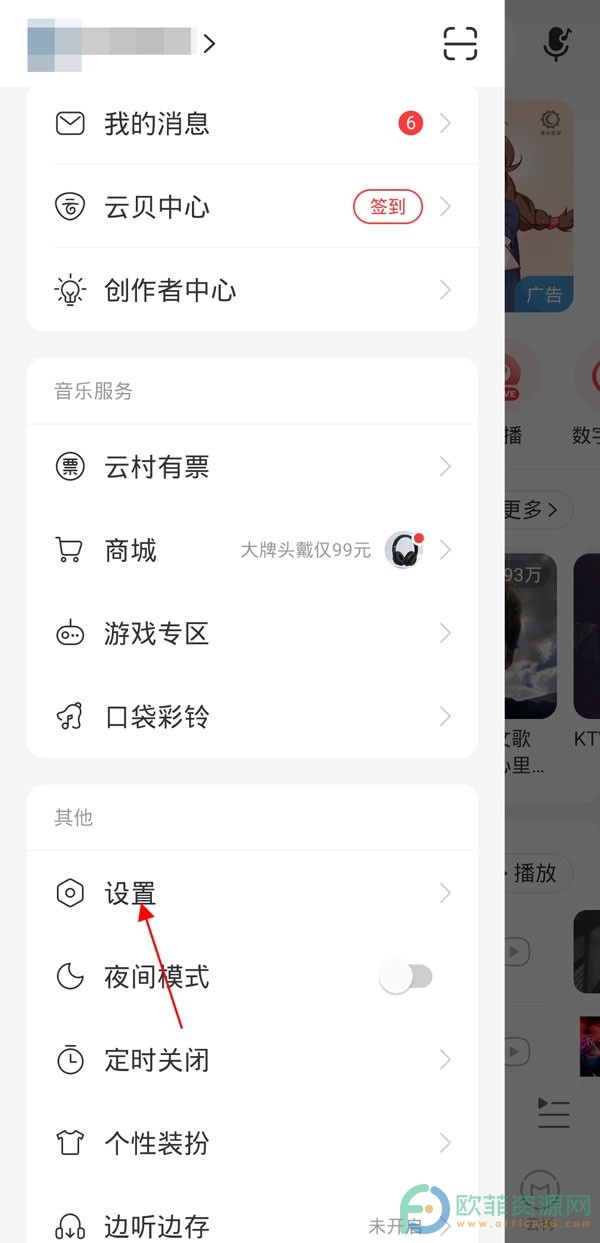
Task: Tap the 签到 check-in button
Action: [388, 207]
